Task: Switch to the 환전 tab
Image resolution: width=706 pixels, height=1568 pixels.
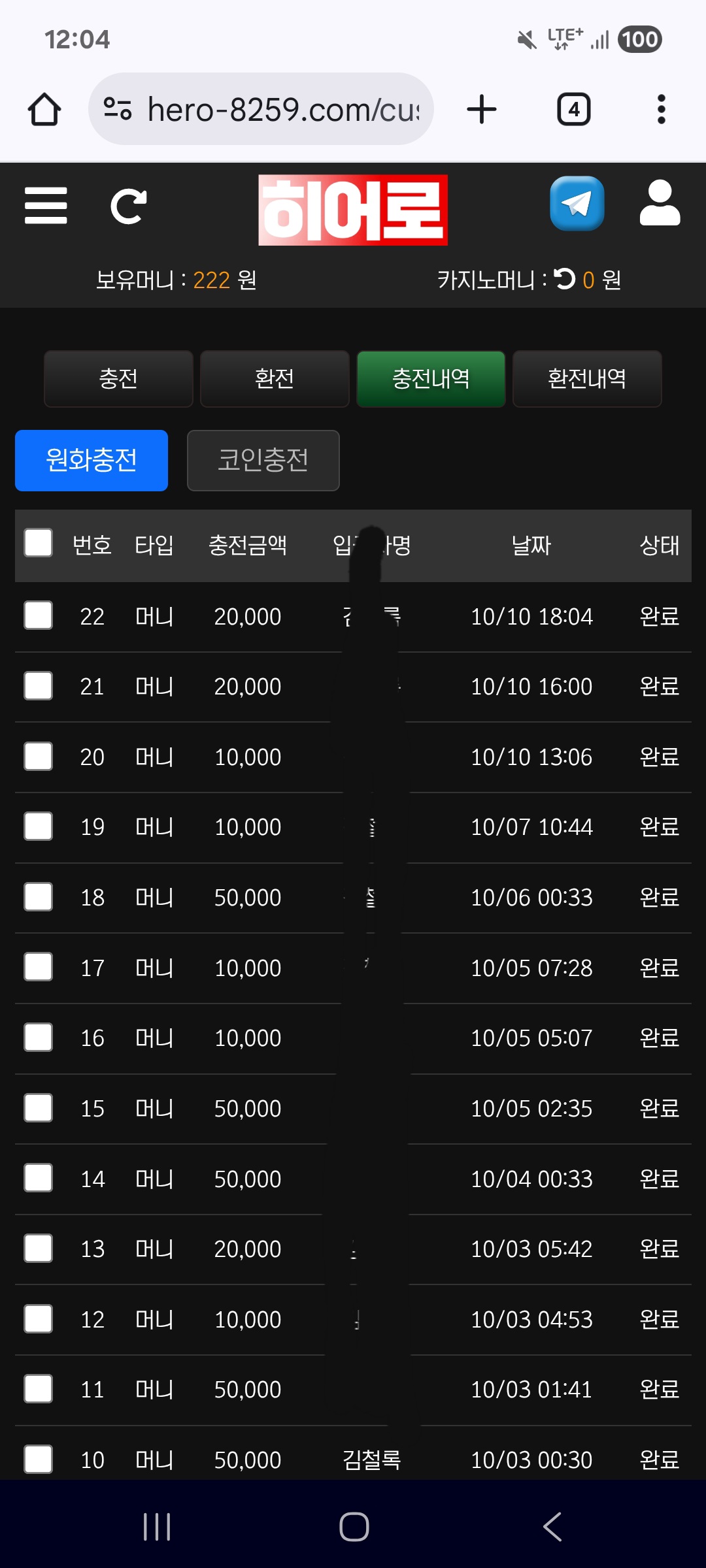Action: tap(275, 379)
